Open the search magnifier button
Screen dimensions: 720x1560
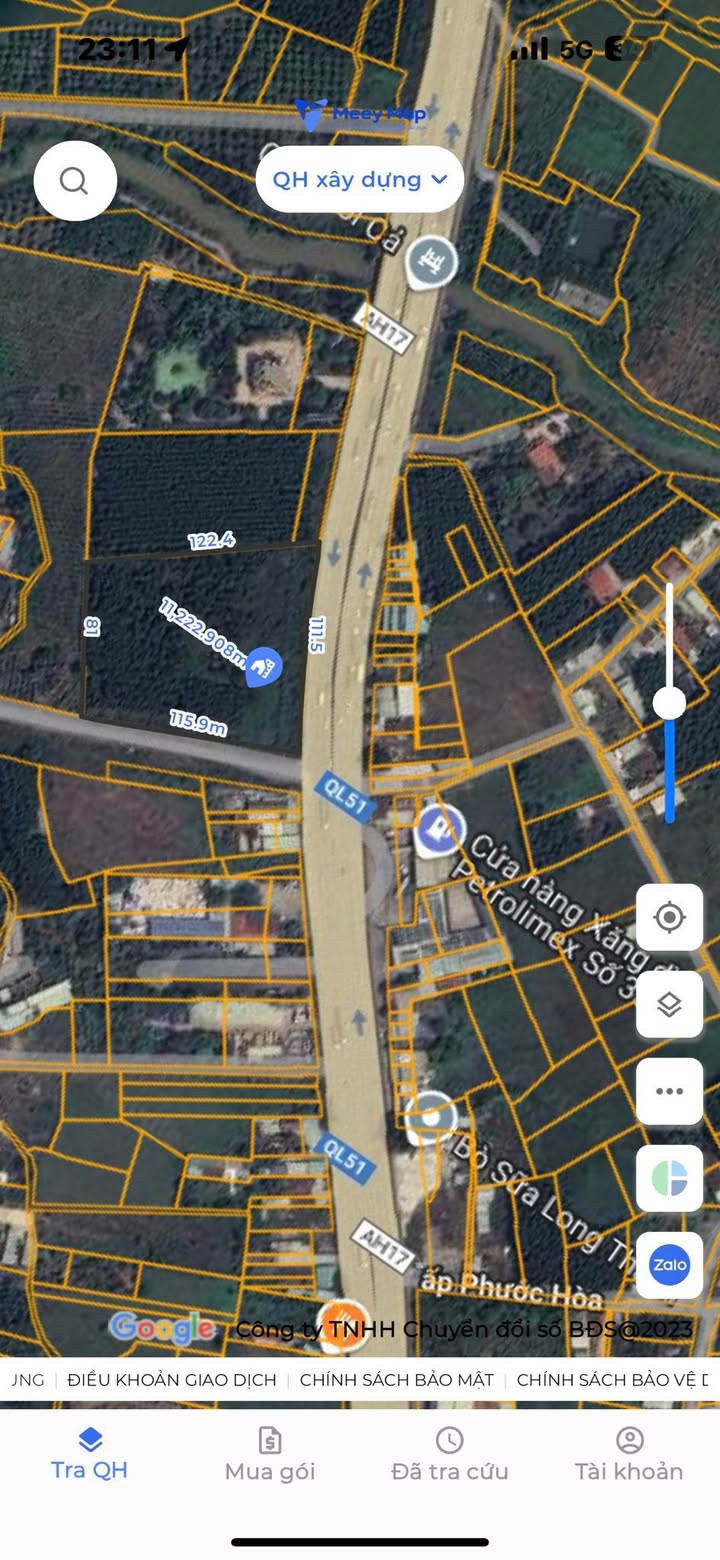[x=75, y=181]
